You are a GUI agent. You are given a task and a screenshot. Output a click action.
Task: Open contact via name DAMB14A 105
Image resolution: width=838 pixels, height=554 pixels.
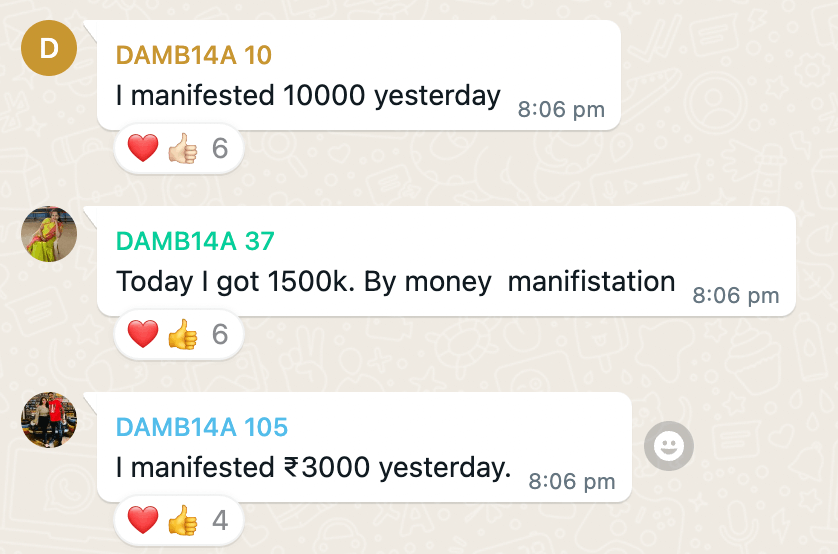point(201,427)
